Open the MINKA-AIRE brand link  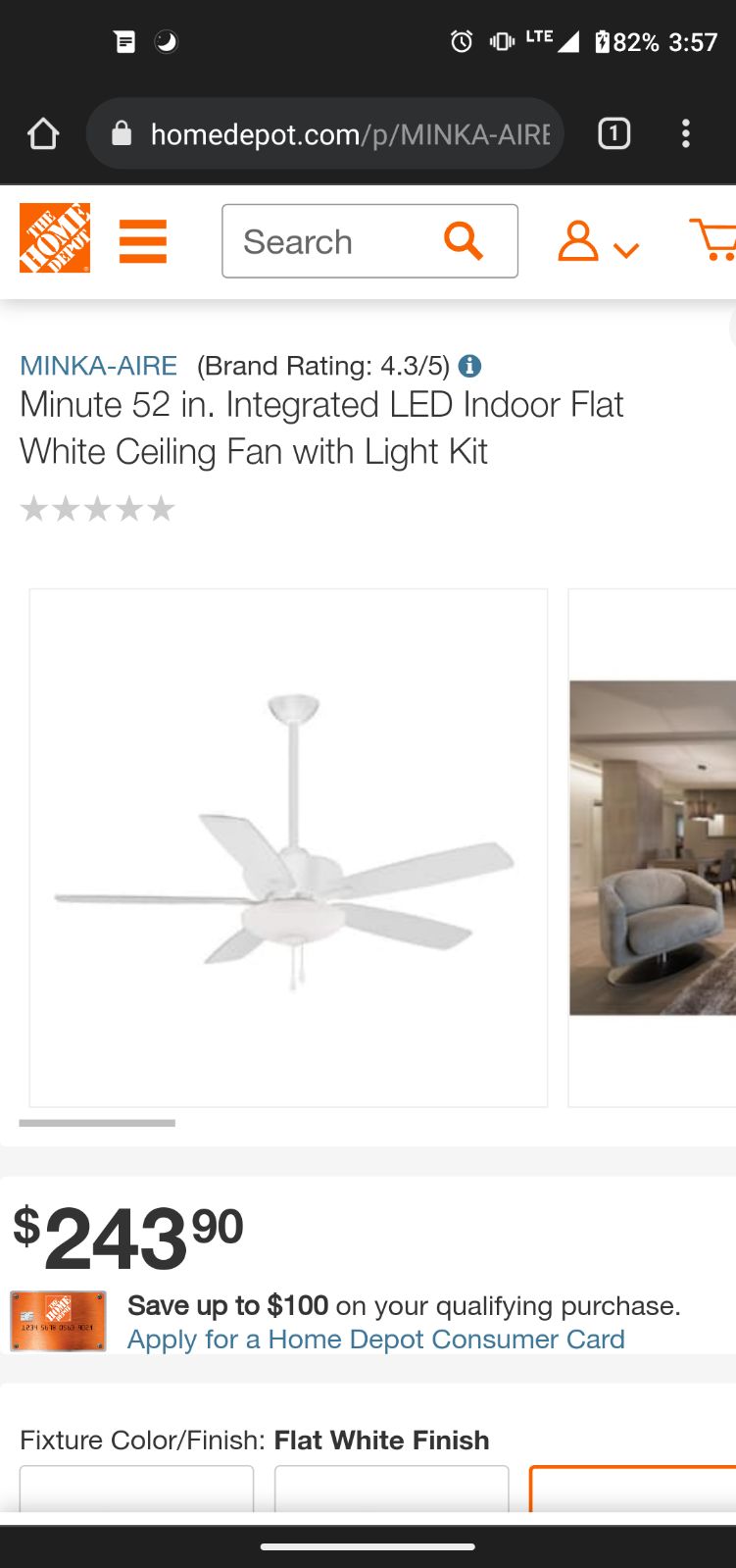99,366
